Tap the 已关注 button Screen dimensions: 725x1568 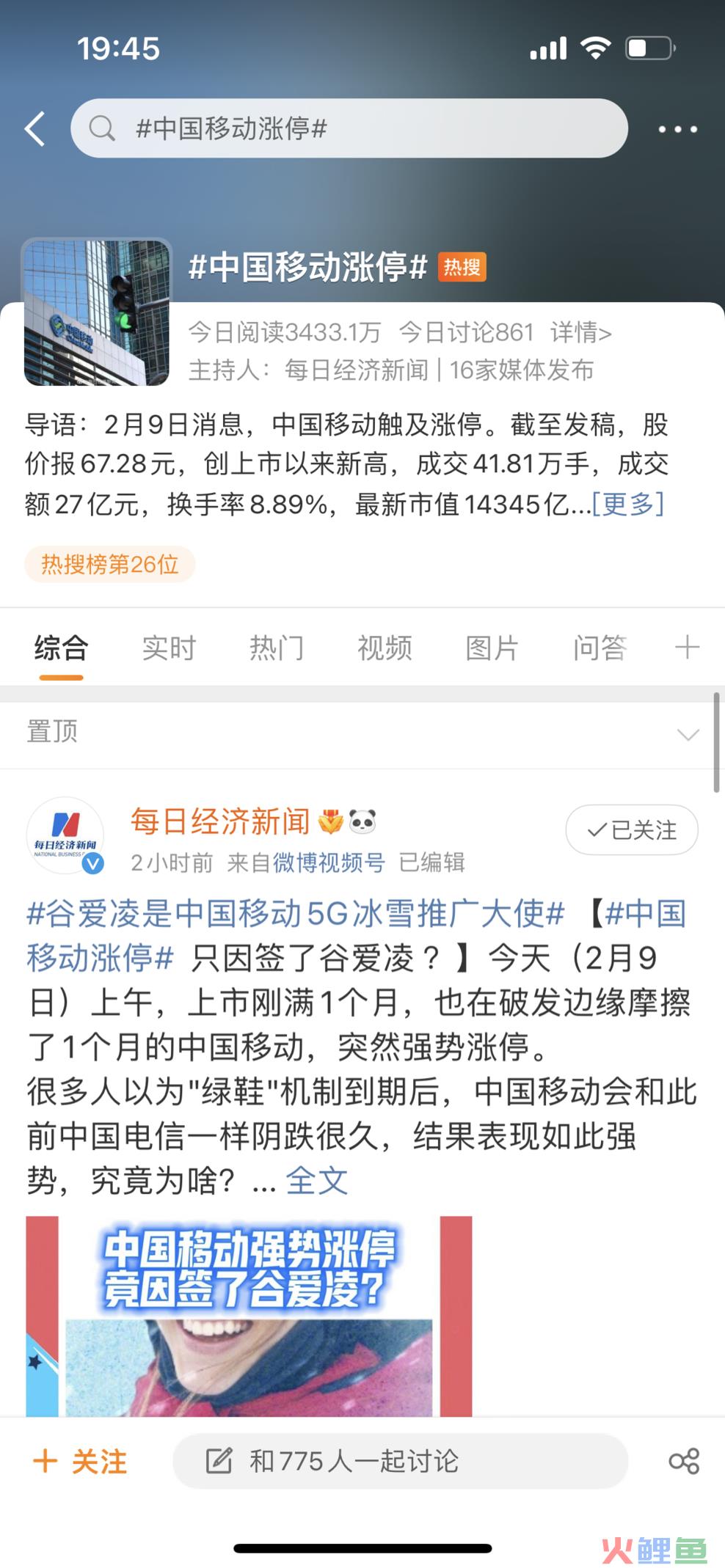[631, 830]
